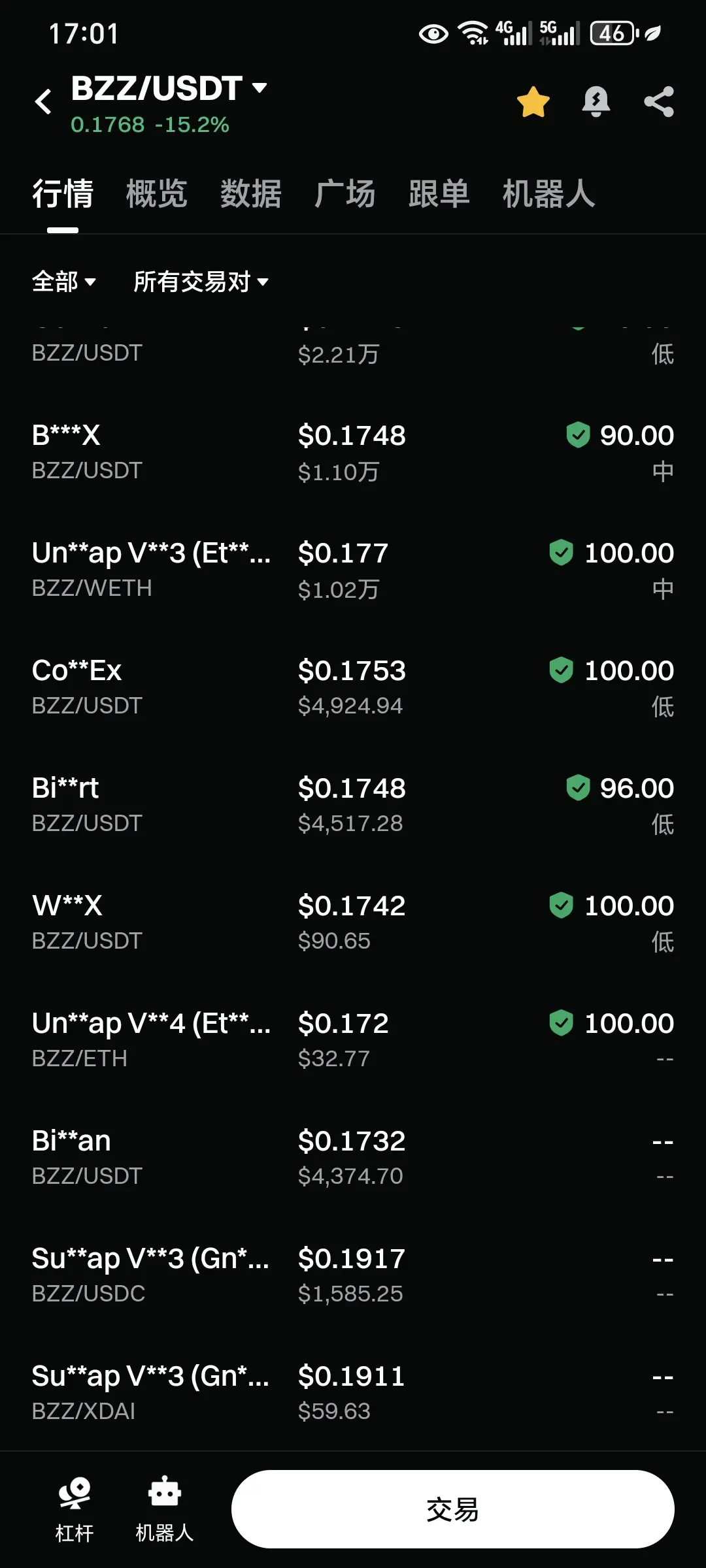Image resolution: width=706 pixels, height=1568 pixels.
Task: Open the Bi**rt BZZ/USDT market row
Action: [x=353, y=805]
